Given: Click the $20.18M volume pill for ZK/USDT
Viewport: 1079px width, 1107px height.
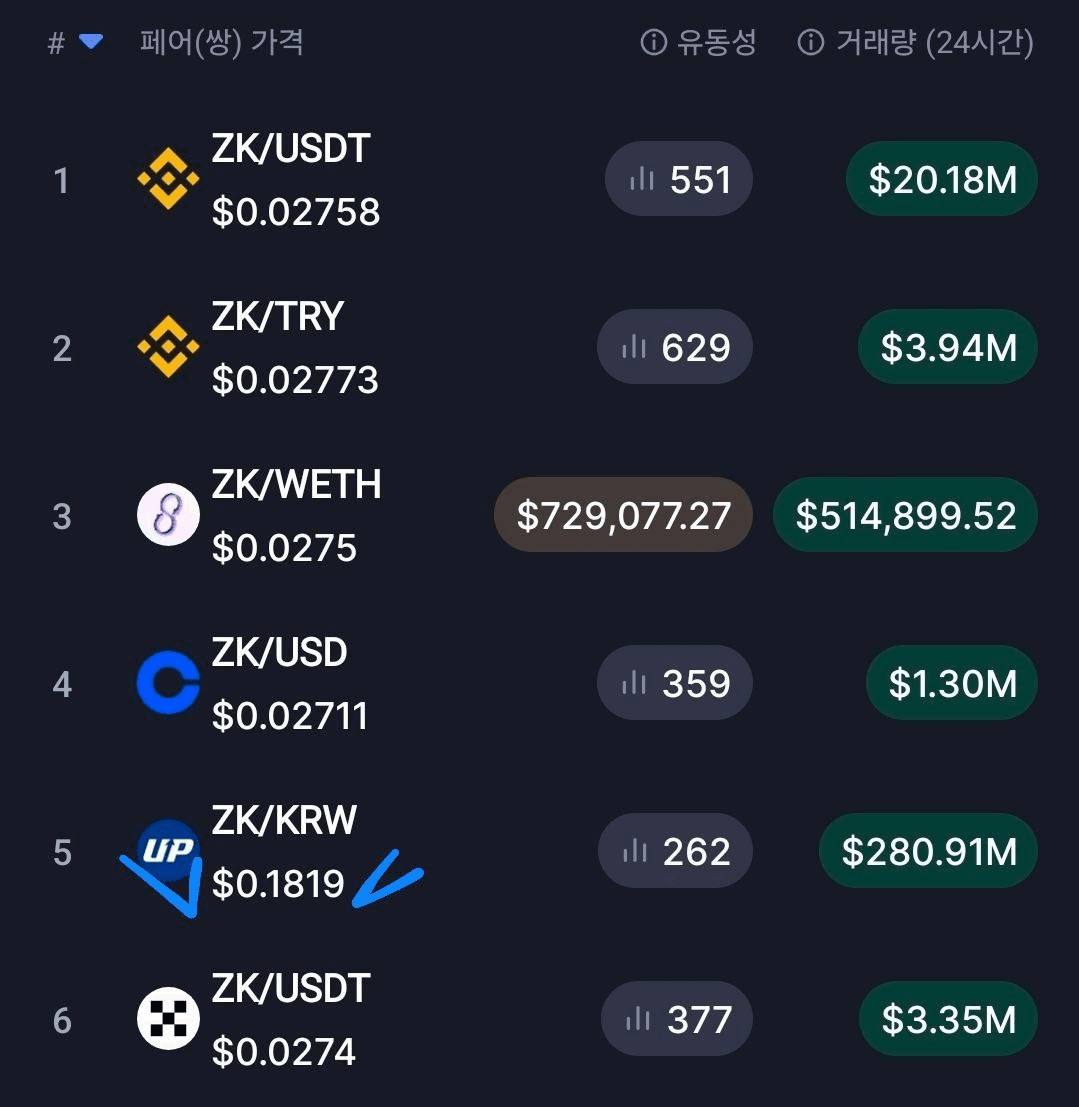Looking at the screenshot, I should coord(941,180).
